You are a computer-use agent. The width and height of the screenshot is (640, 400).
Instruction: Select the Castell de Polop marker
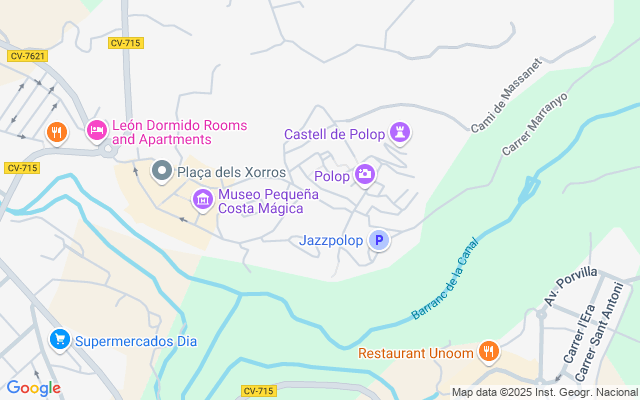[x=400, y=132]
